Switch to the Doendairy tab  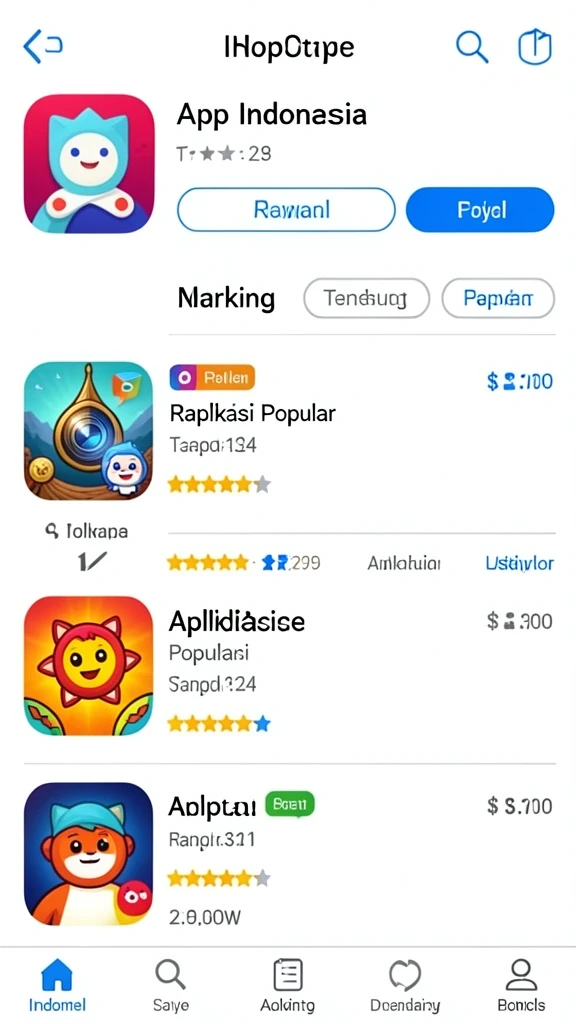(x=405, y=985)
